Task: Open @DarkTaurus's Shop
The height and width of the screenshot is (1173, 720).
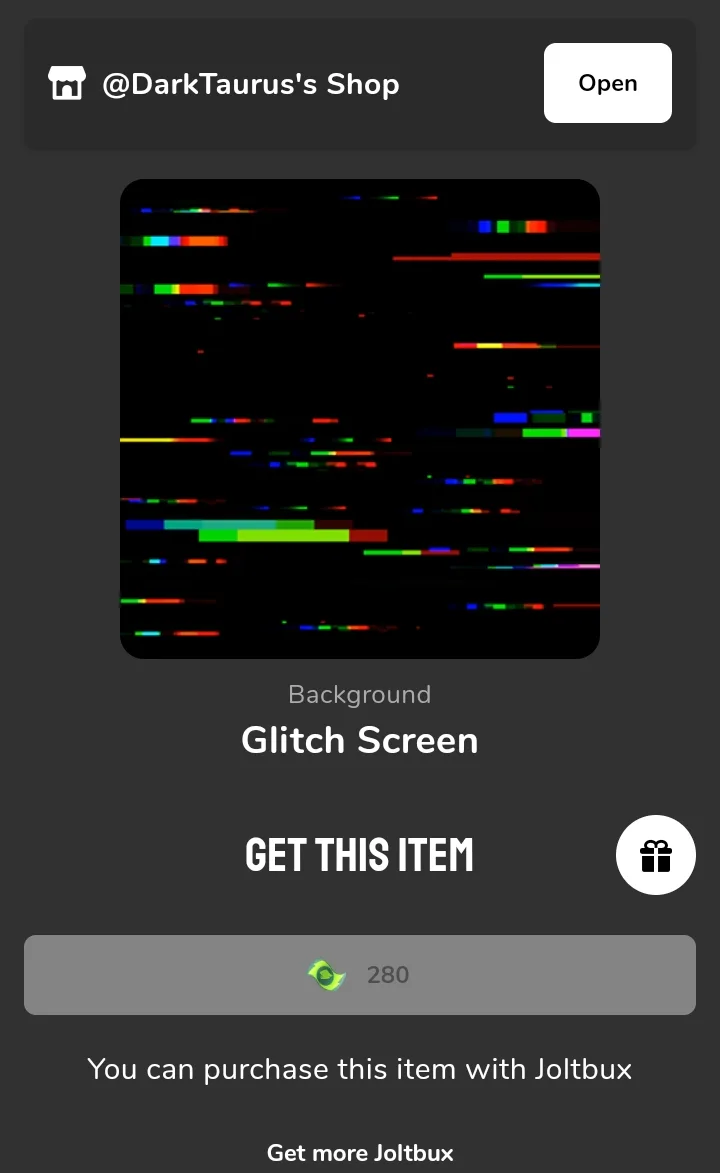Action: [607, 83]
